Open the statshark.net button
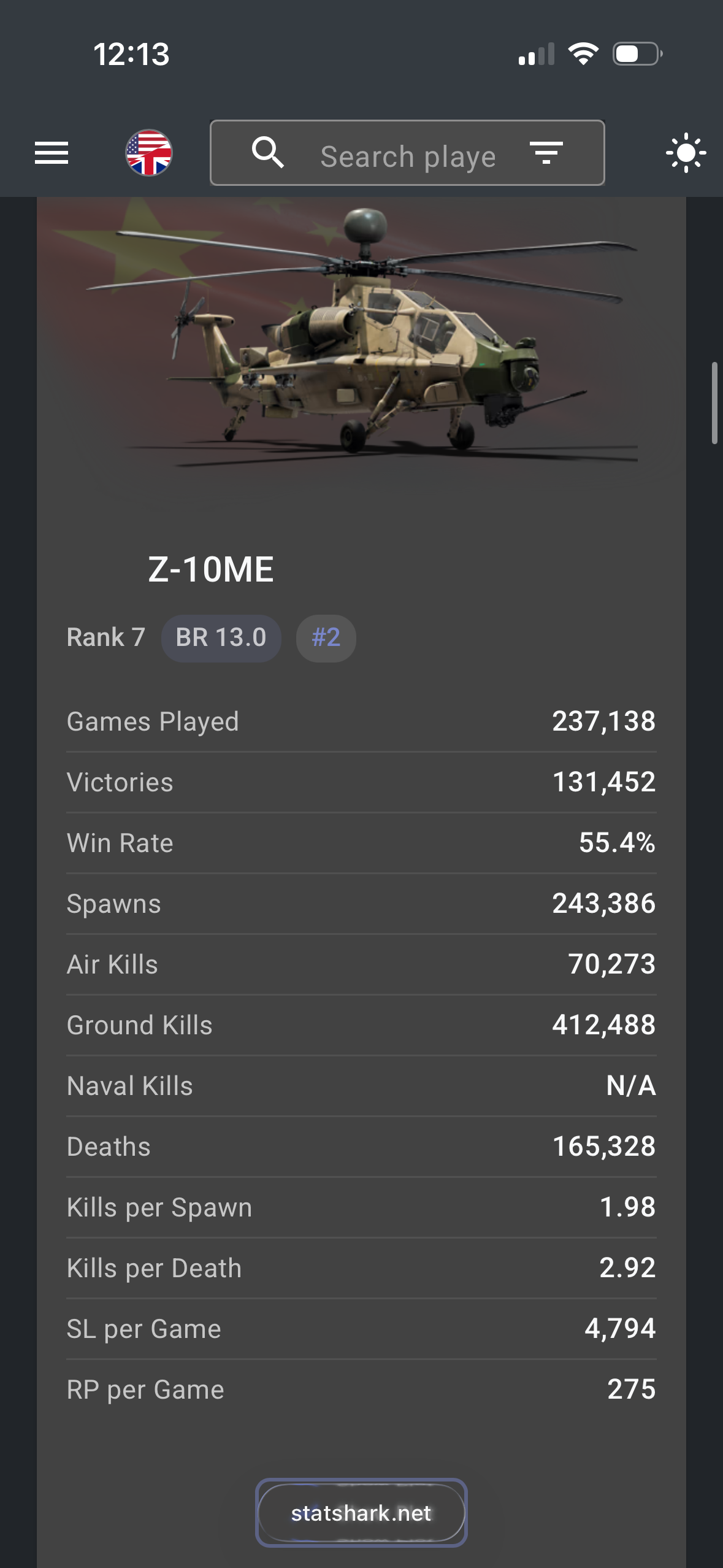Image resolution: width=723 pixels, height=1568 pixels. tap(361, 1513)
